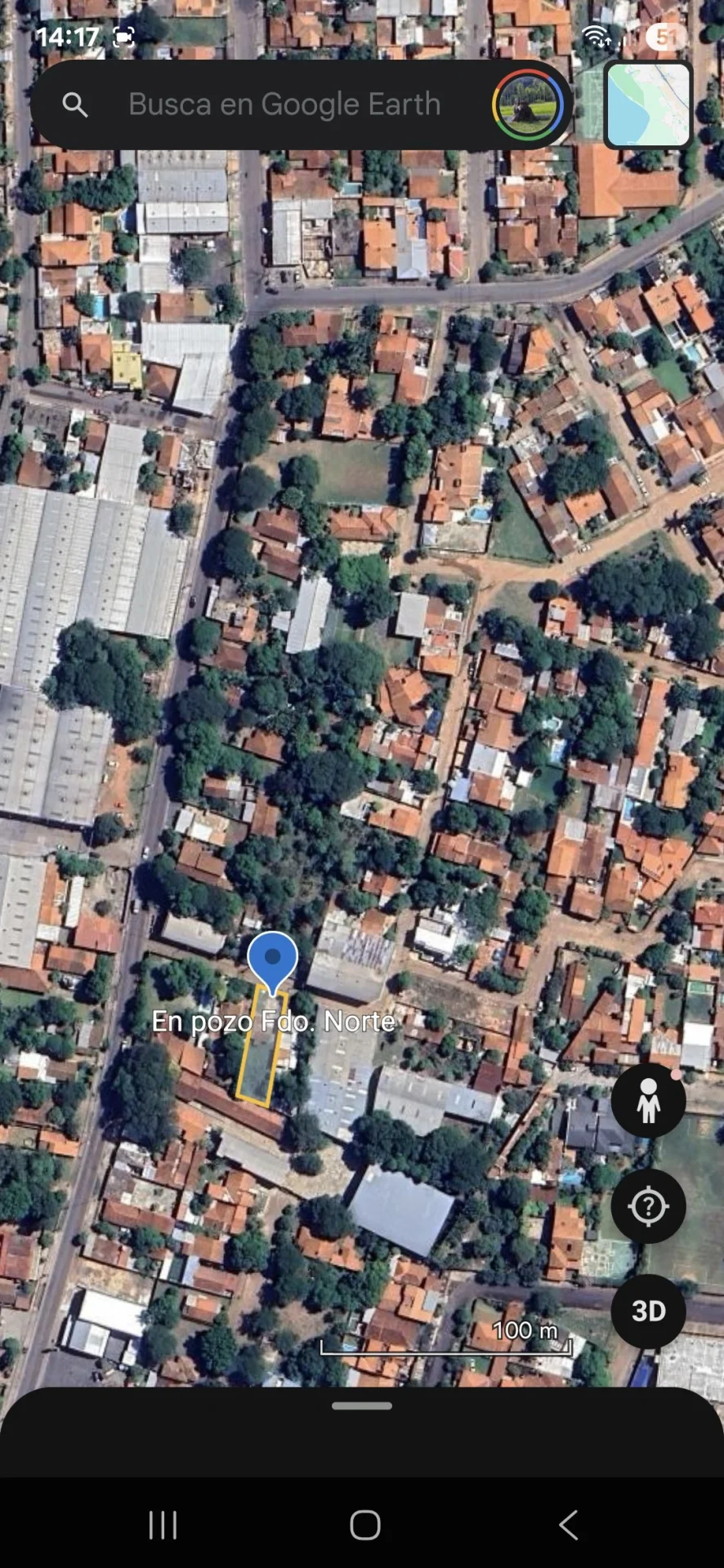Tap the blue pin En pozo Fdo. Norte
Image resolution: width=724 pixels, height=1568 pixels.
point(272,960)
